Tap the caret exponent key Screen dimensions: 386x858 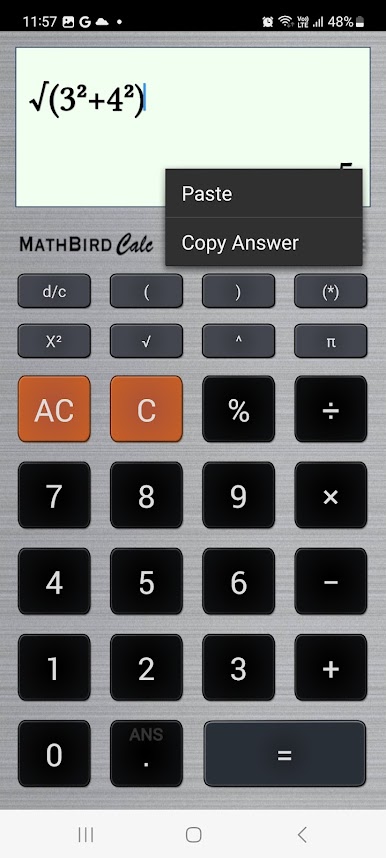pyautogui.click(x=238, y=341)
